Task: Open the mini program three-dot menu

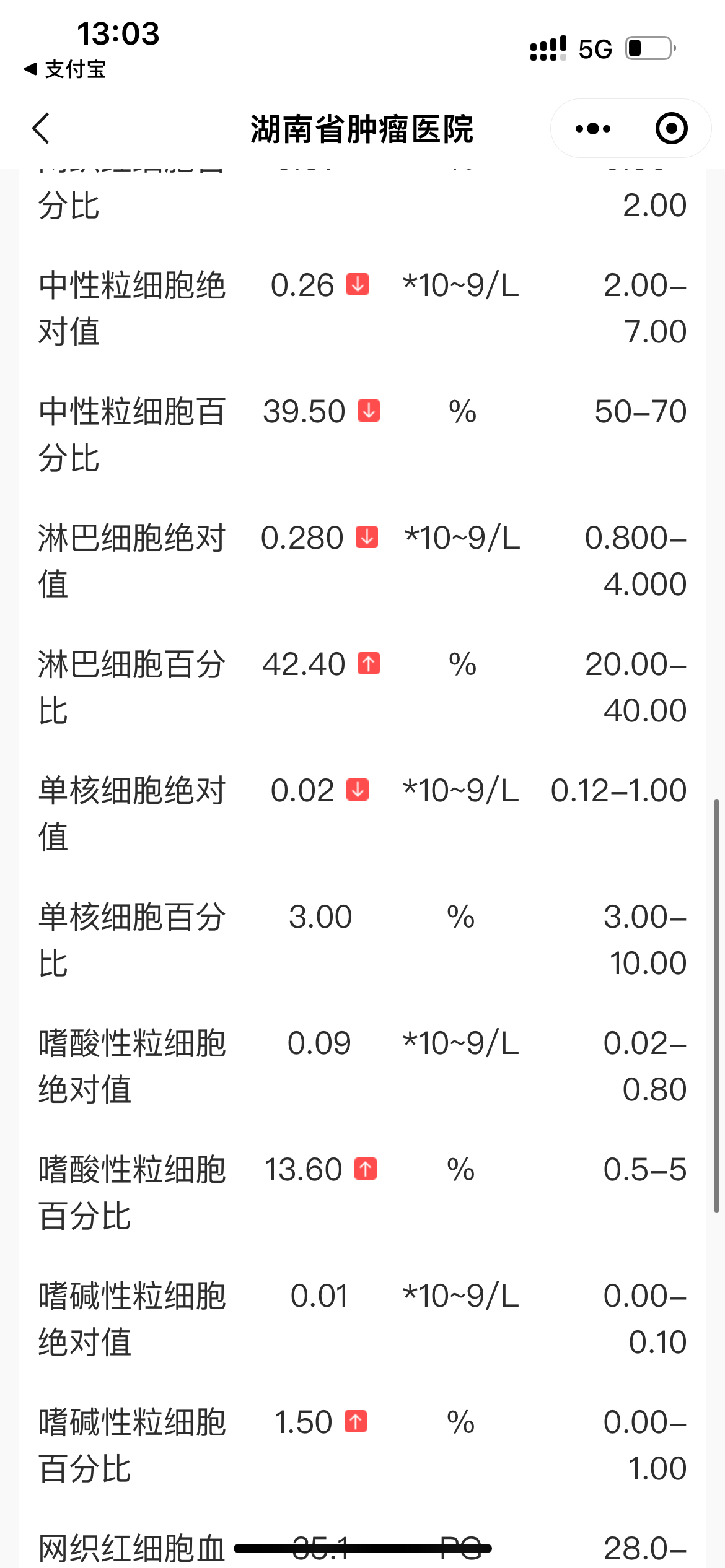Action: (592, 129)
